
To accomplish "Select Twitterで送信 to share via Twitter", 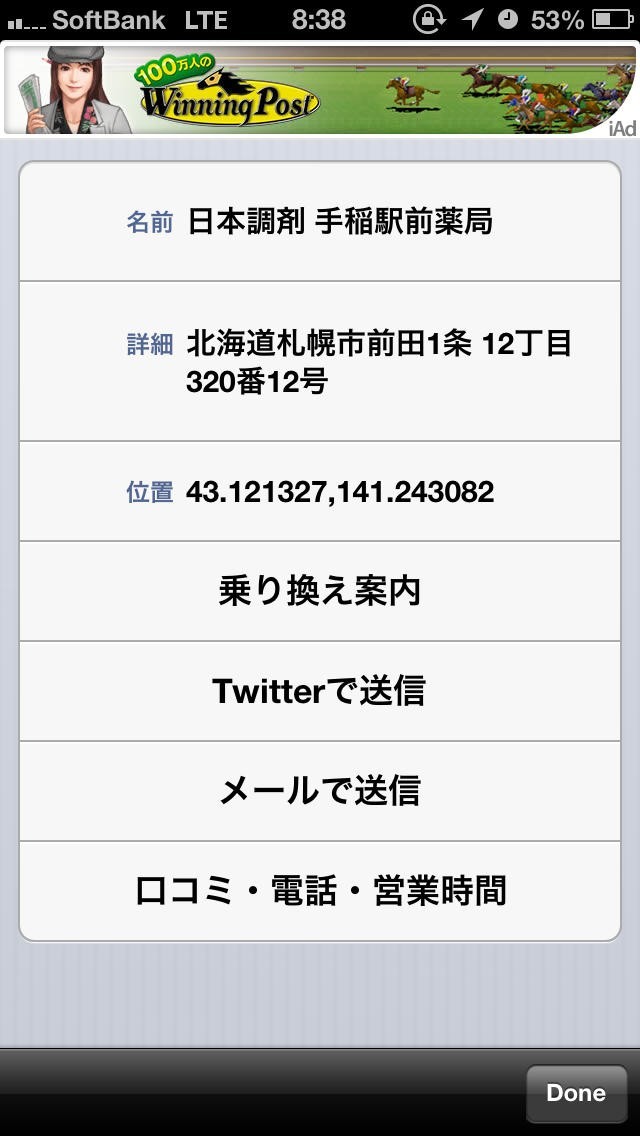I will (320, 691).
